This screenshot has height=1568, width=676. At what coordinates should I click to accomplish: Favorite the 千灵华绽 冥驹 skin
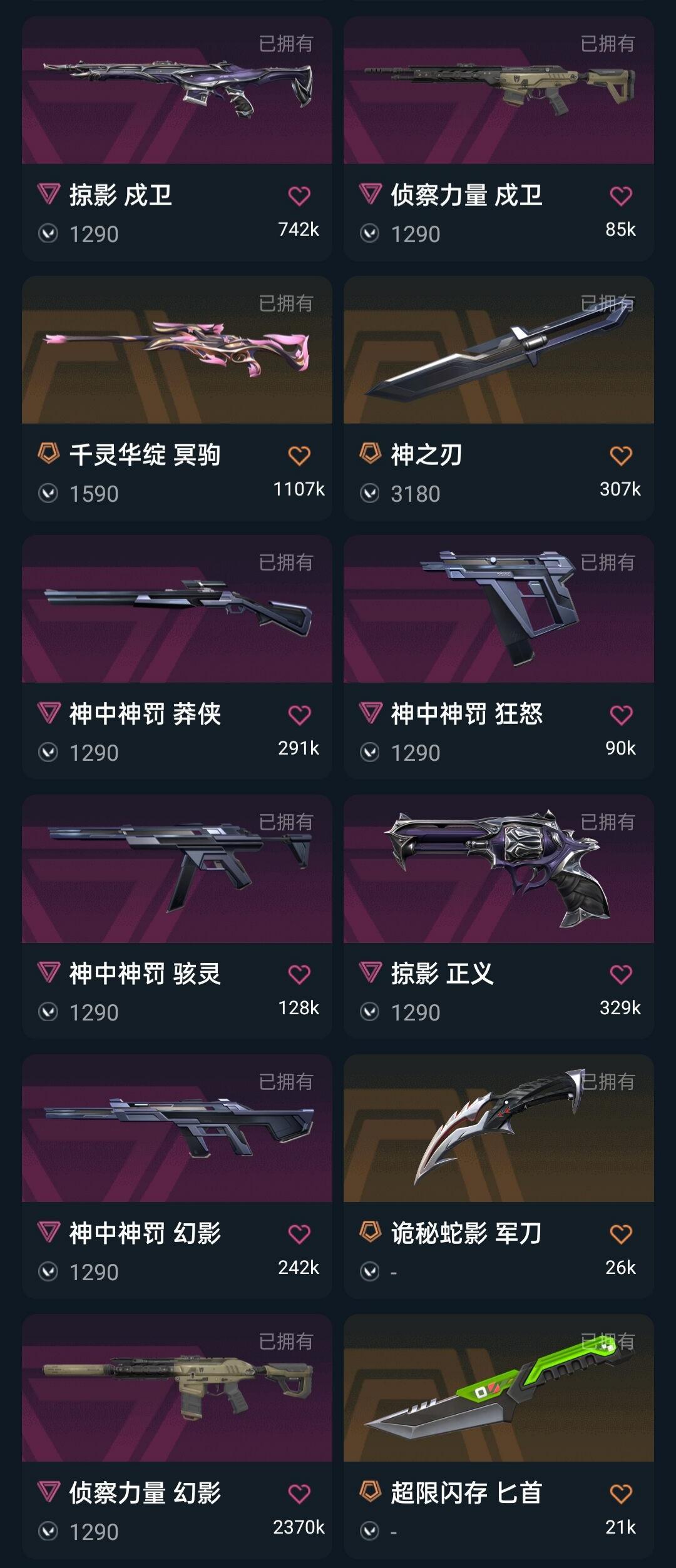(x=299, y=456)
